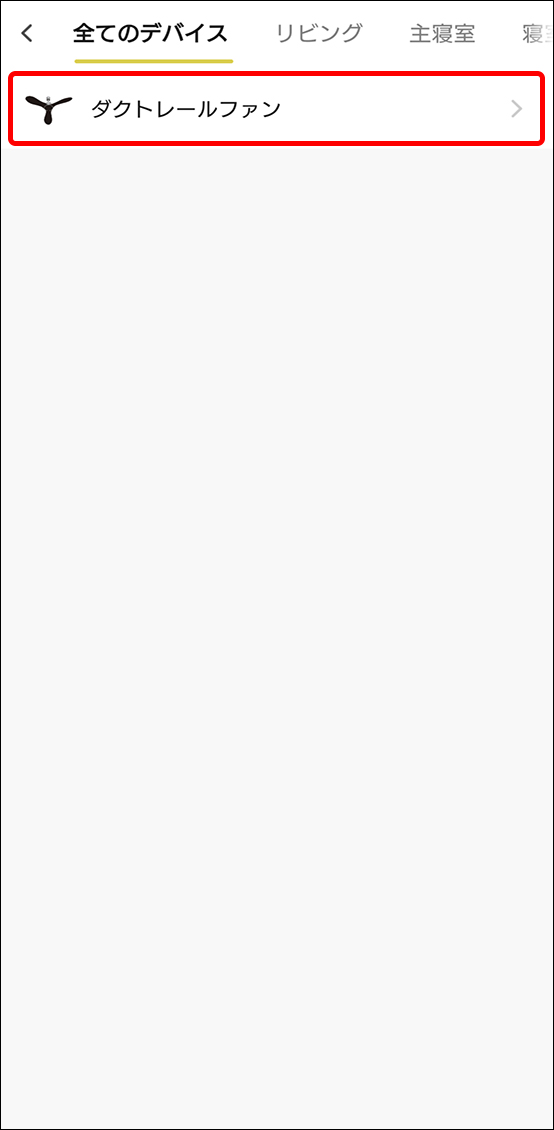Image resolution: width=554 pixels, height=1130 pixels.
Task: Open the ダクトレールファン device
Action: click(x=277, y=109)
